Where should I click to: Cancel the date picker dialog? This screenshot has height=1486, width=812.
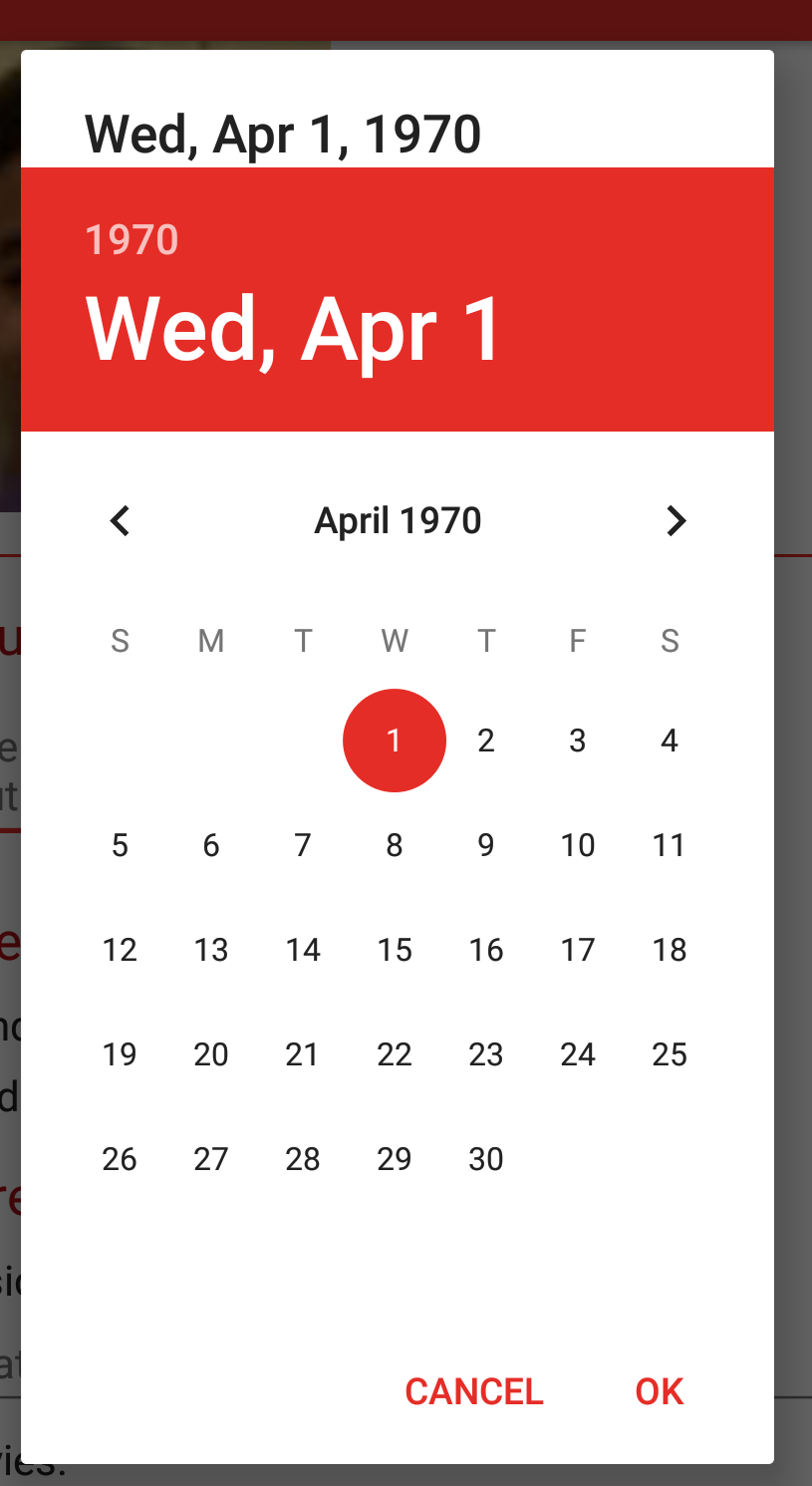(x=474, y=1391)
